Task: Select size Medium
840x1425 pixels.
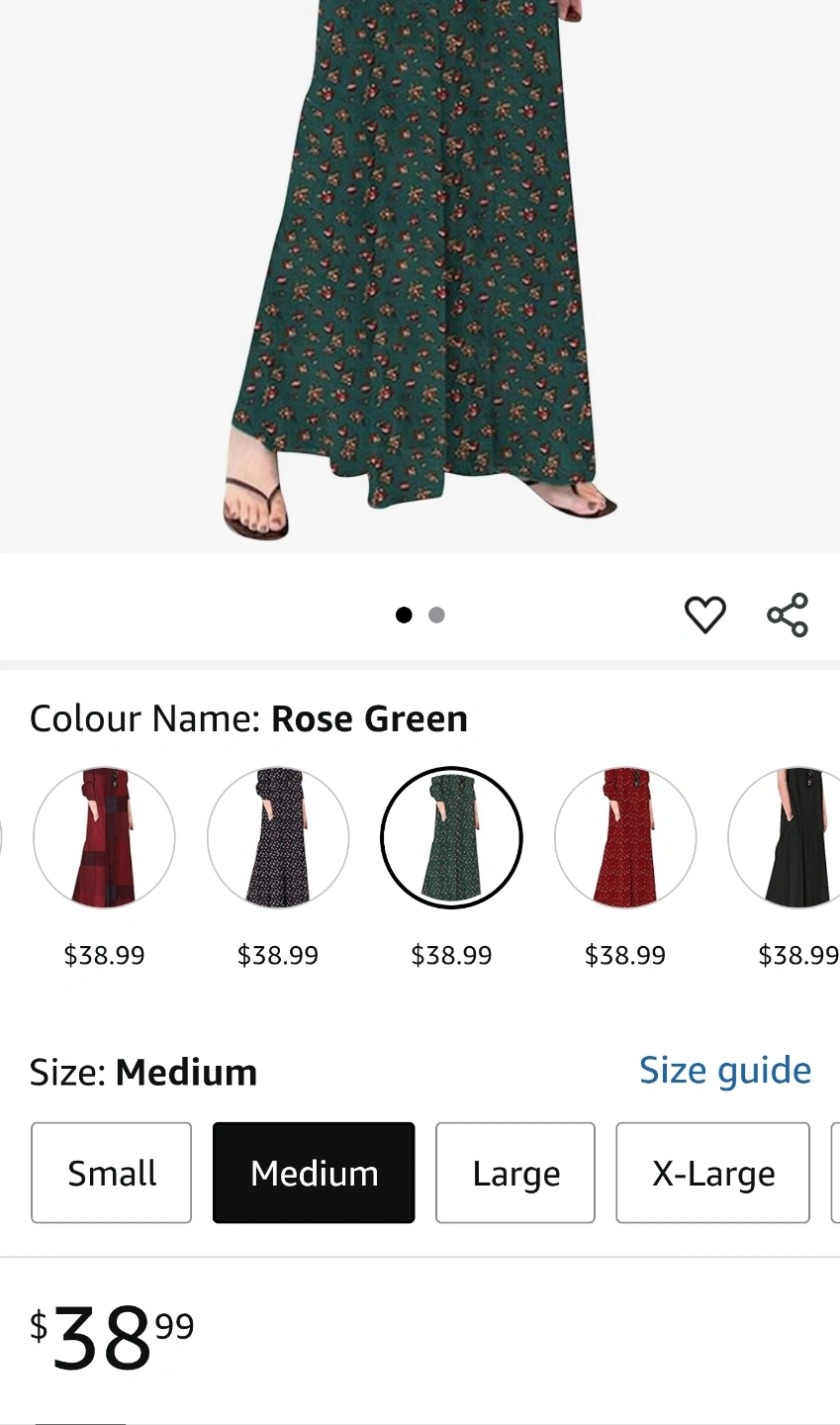Action: [314, 1173]
